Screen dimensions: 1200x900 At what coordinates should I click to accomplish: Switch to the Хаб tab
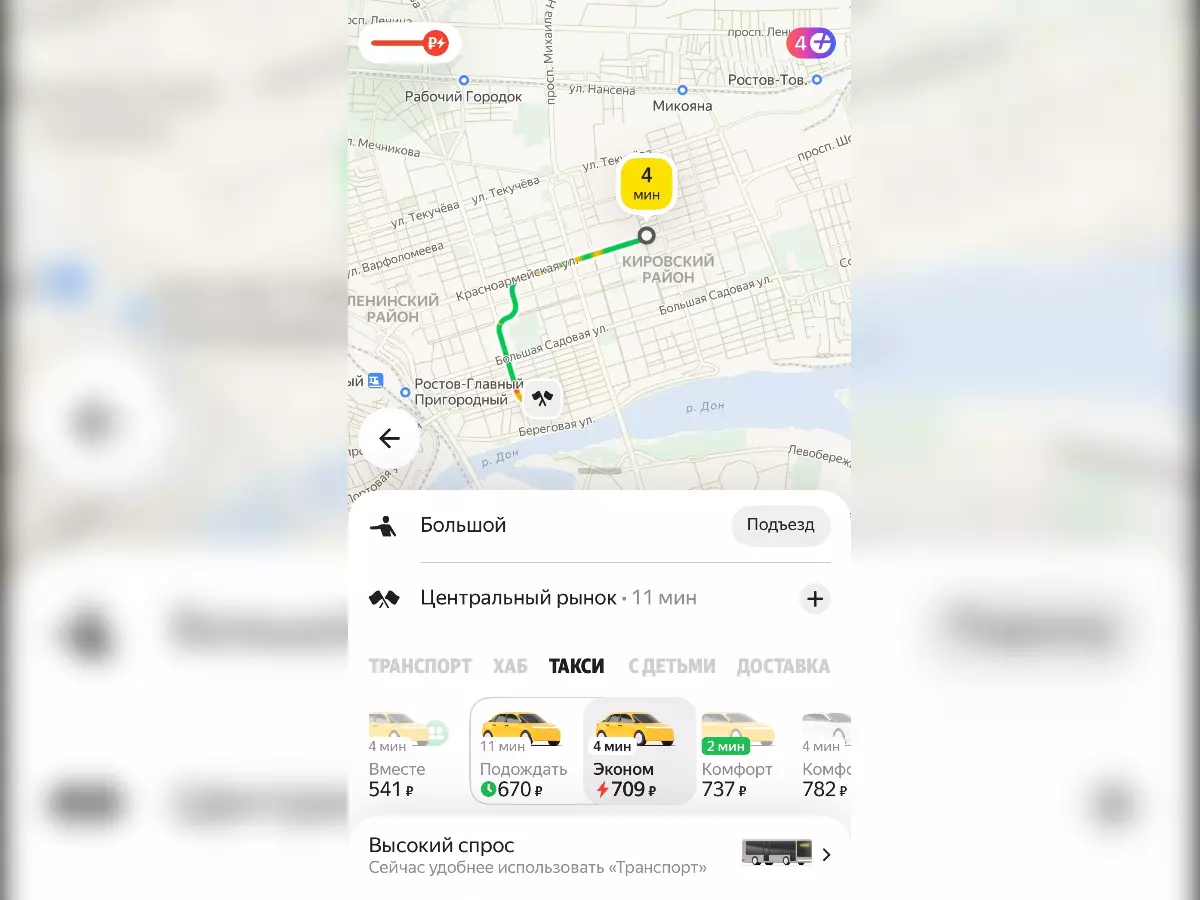point(510,666)
